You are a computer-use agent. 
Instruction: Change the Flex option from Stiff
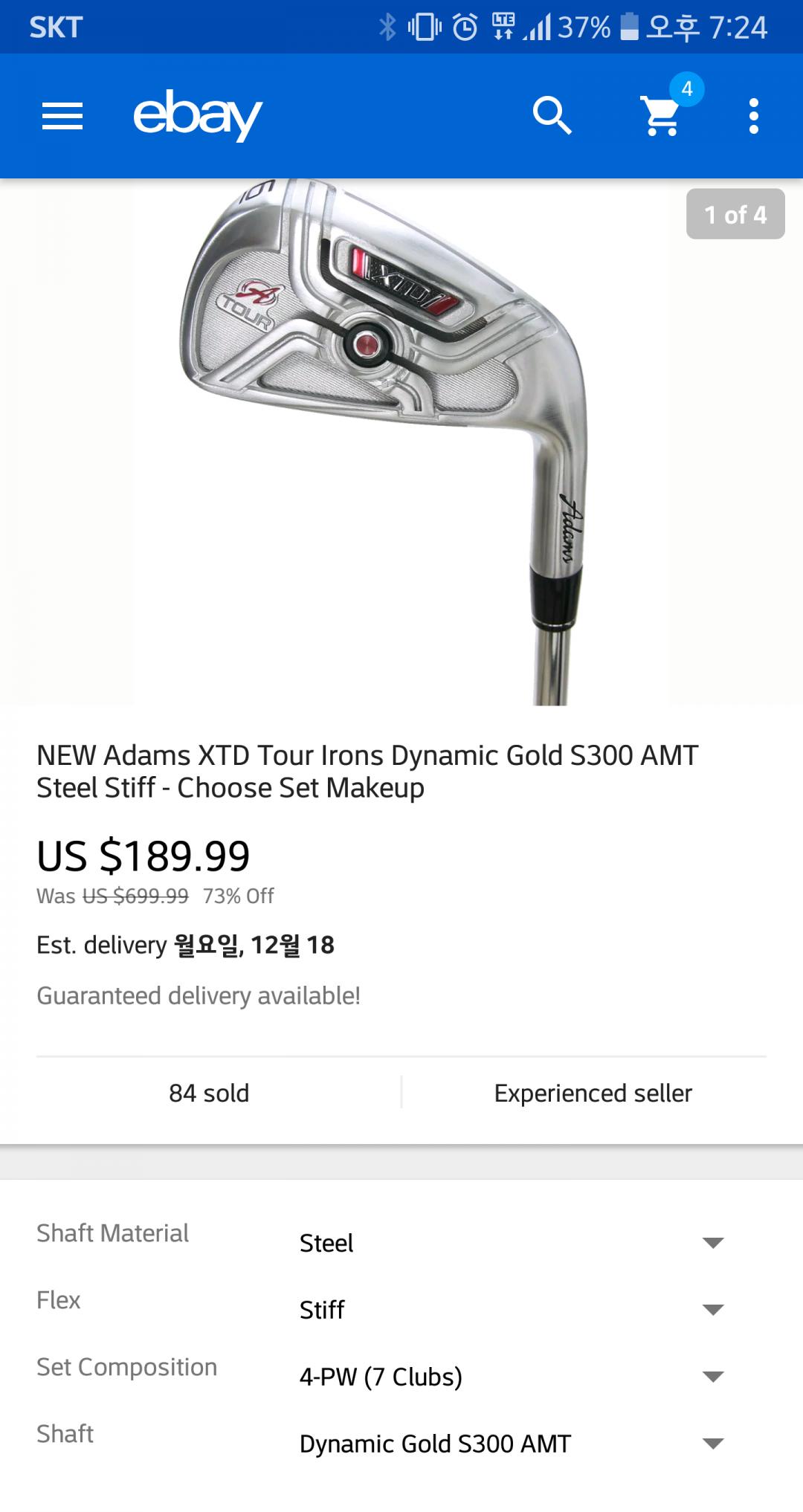[x=511, y=1310]
